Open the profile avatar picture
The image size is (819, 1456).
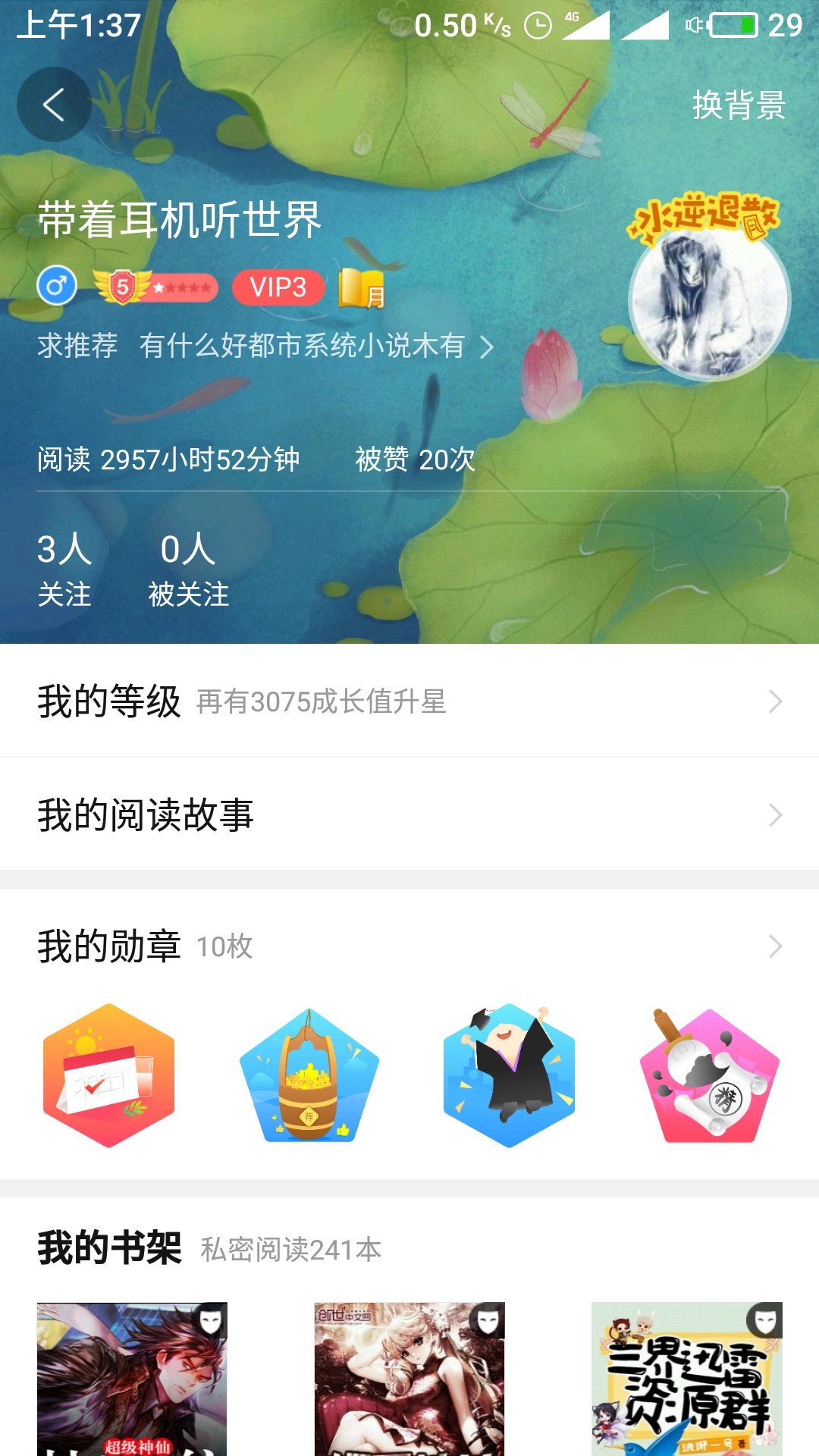point(708,302)
